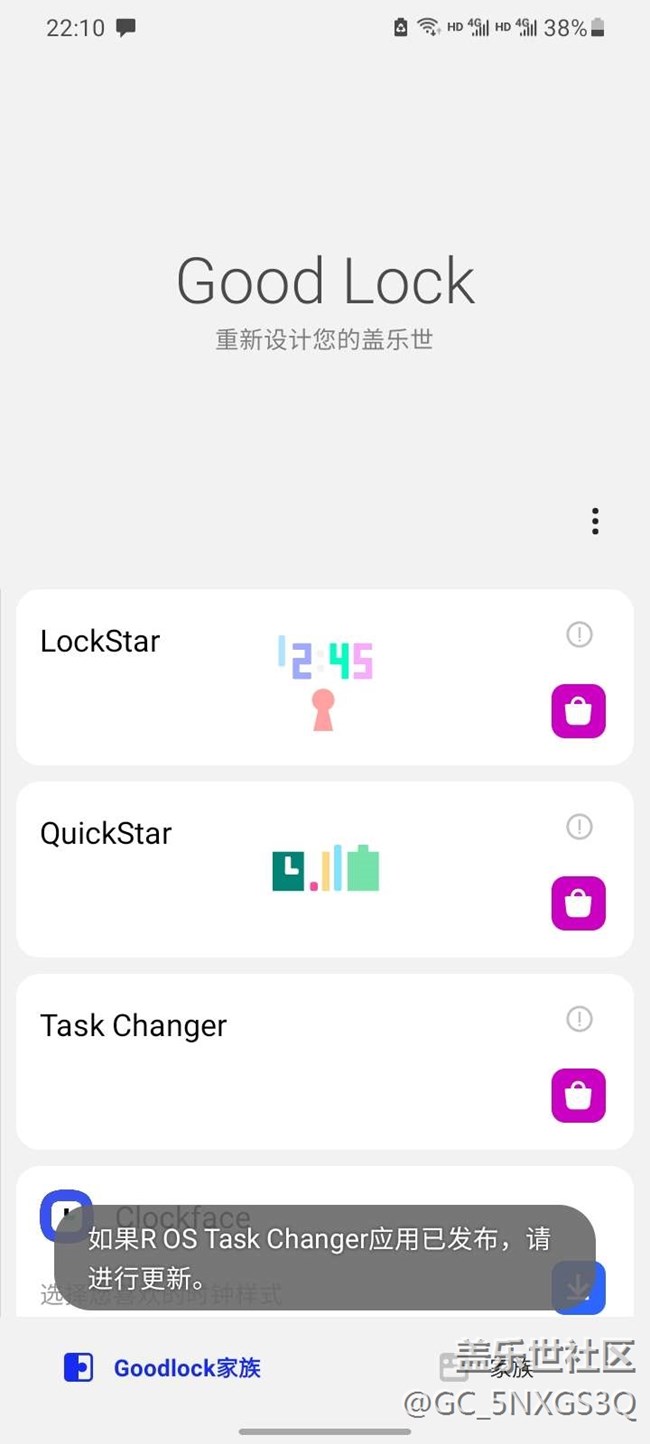Switch to the 家族 tab
The image size is (650, 1444).
(x=490, y=1368)
